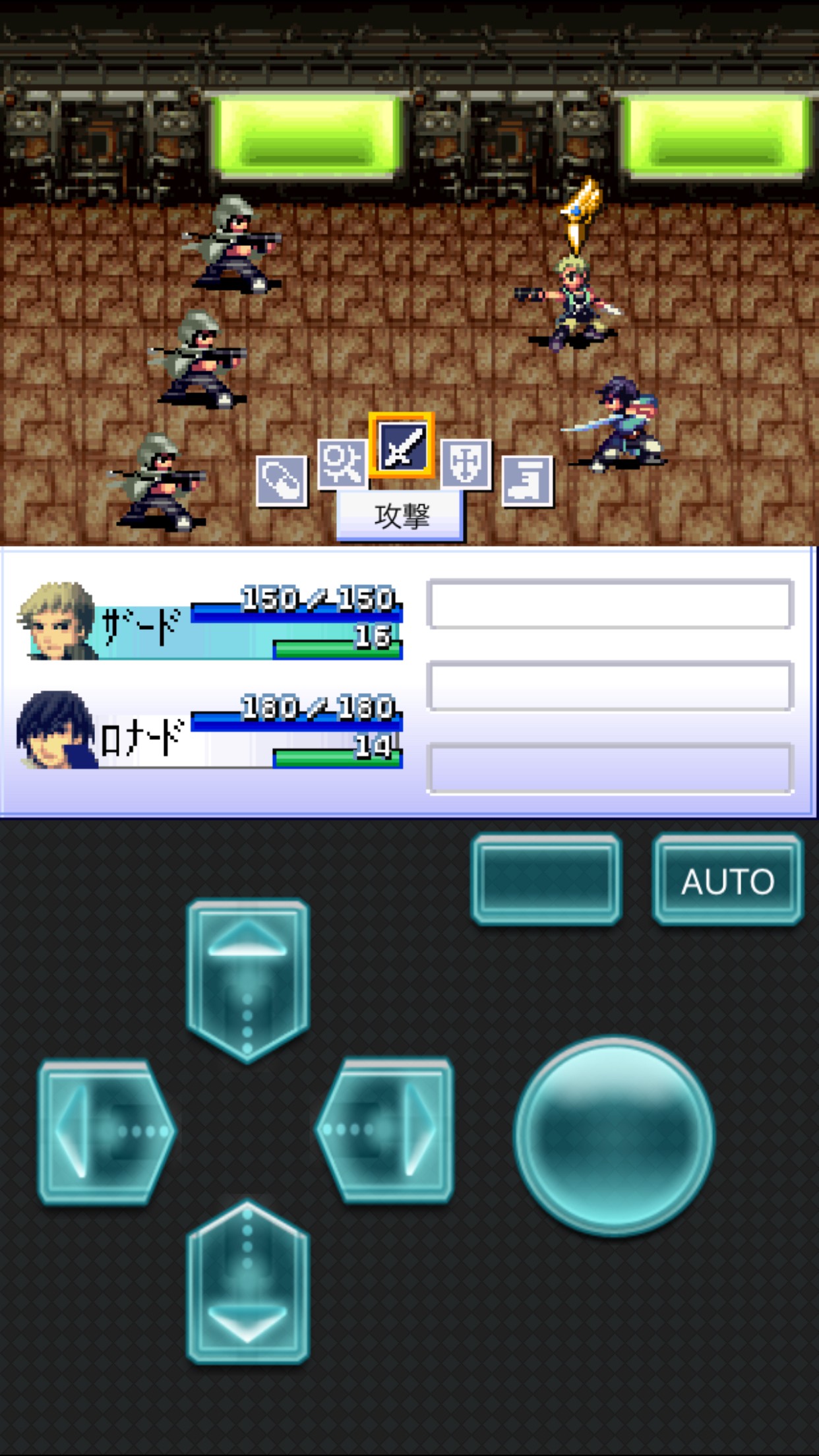
Task: Tap the AUTO battle button
Action: tap(727, 880)
